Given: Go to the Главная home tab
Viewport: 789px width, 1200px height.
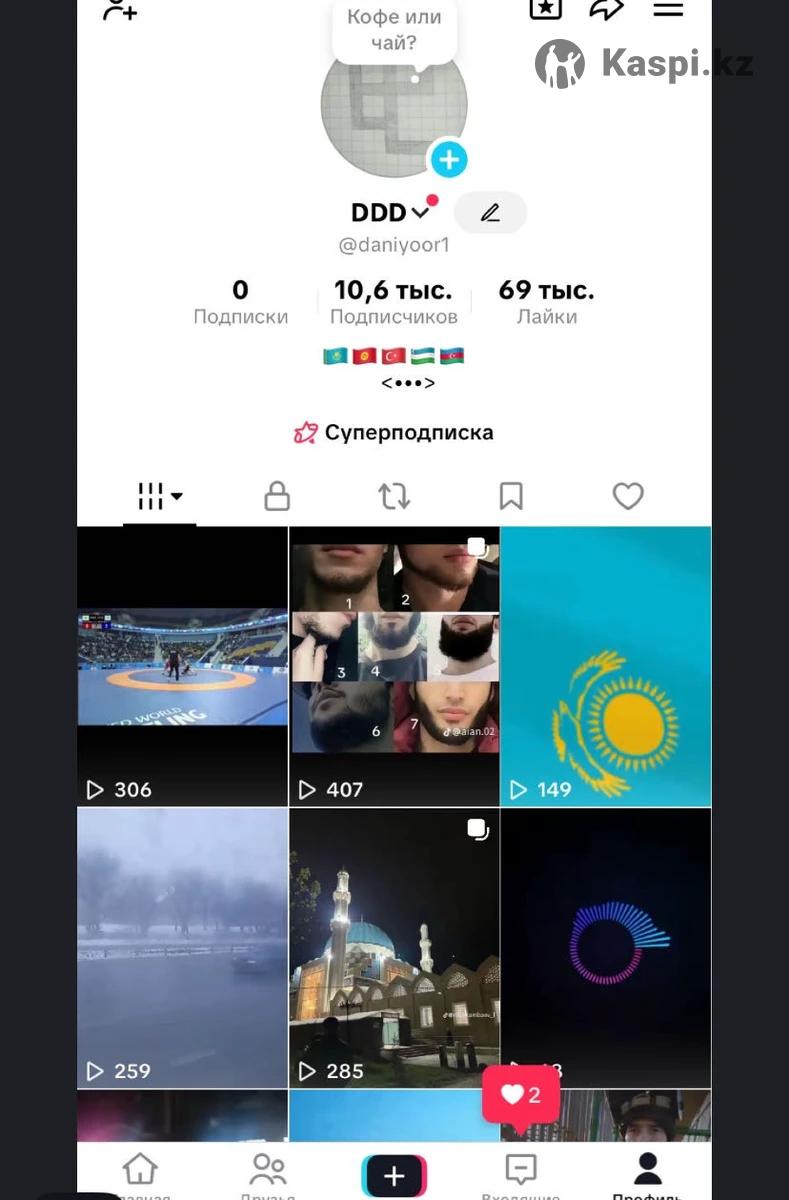Looking at the screenshot, I should [140, 1172].
